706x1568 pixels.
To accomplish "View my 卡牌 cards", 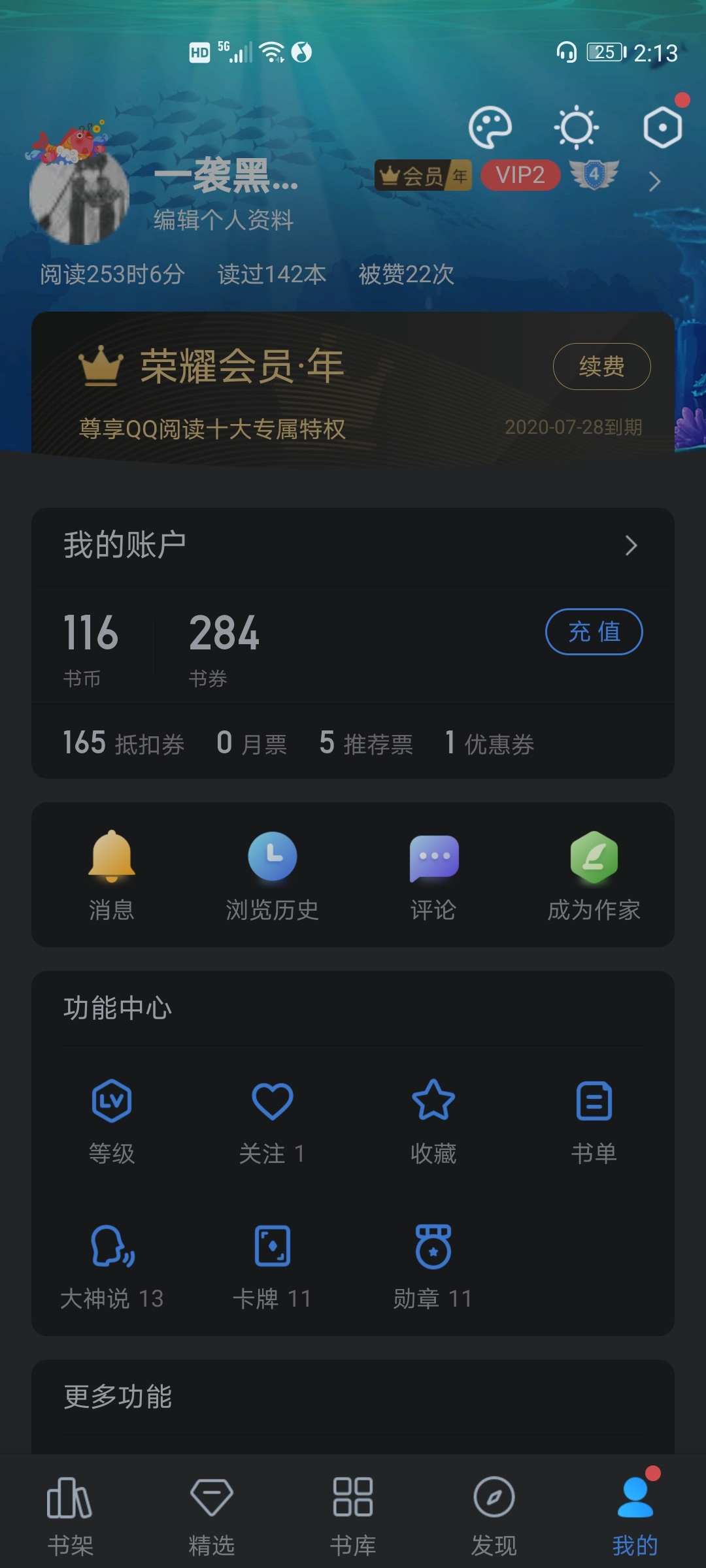I will point(273,1266).
